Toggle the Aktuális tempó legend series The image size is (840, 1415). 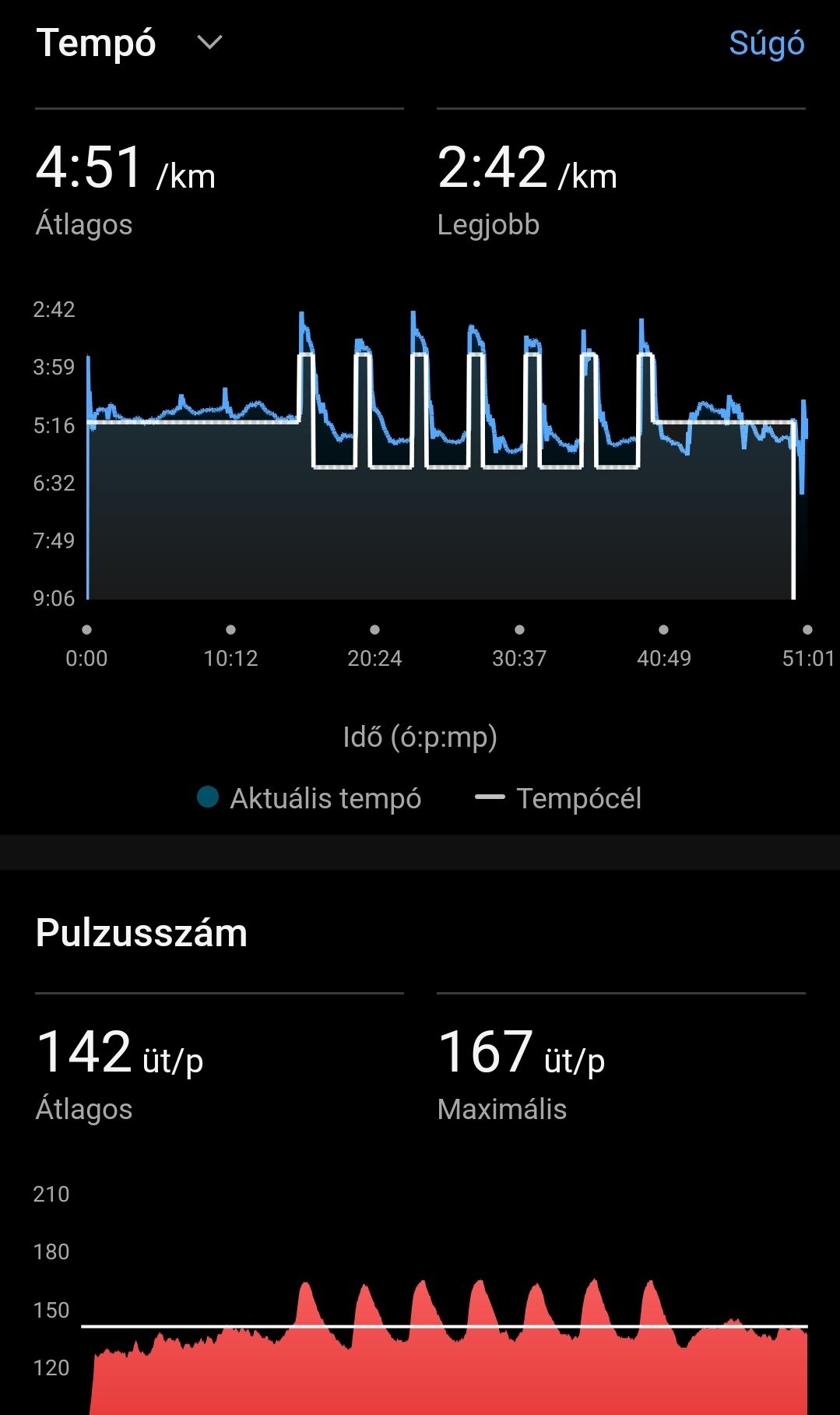click(309, 798)
